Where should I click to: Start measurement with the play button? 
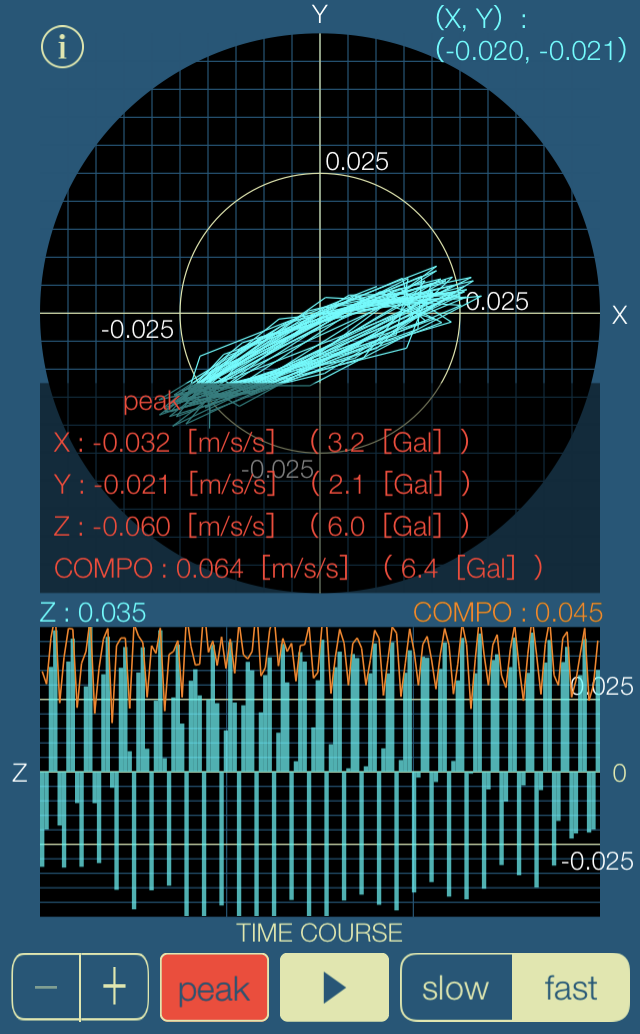[x=334, y=987]
